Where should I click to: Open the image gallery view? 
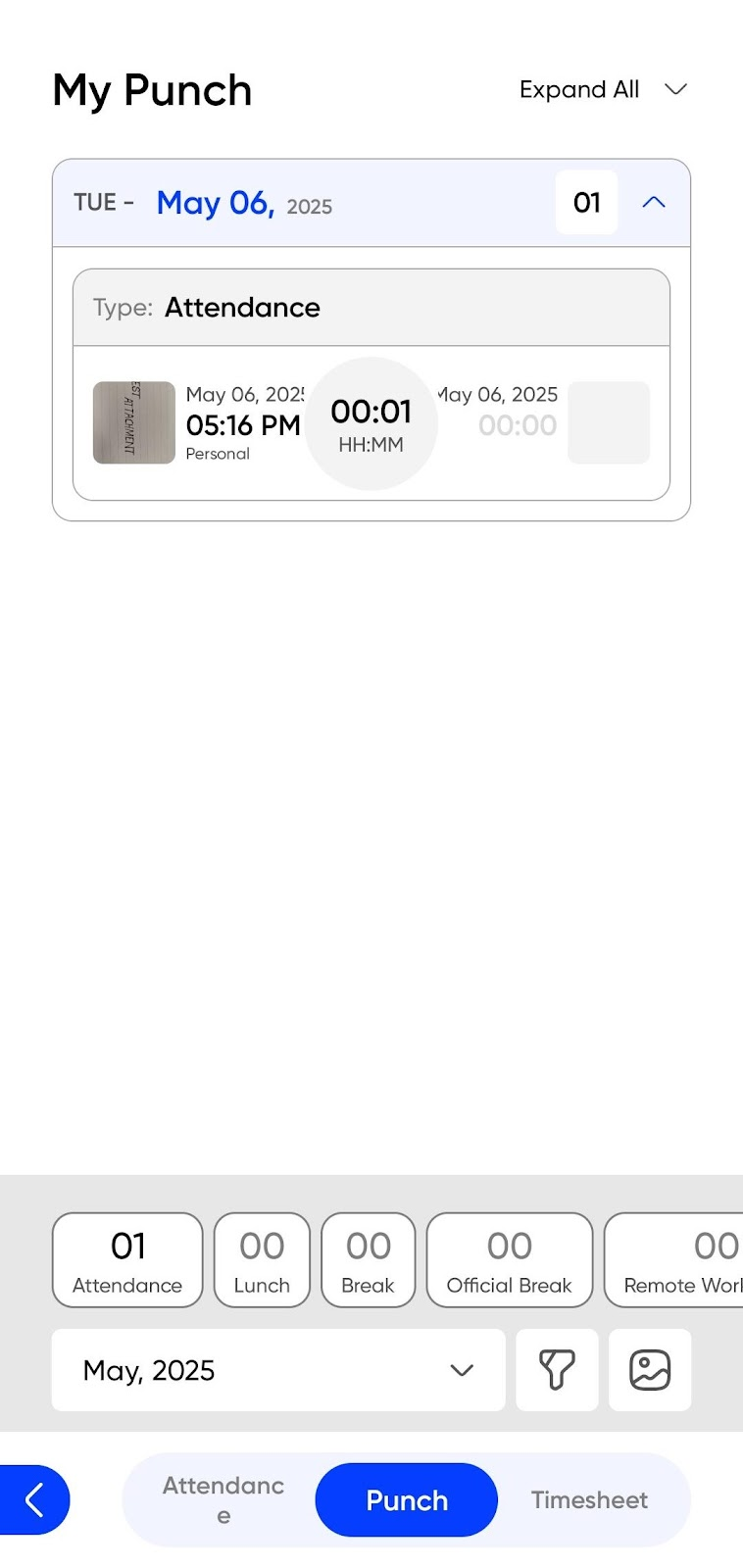pos(650,1370)
